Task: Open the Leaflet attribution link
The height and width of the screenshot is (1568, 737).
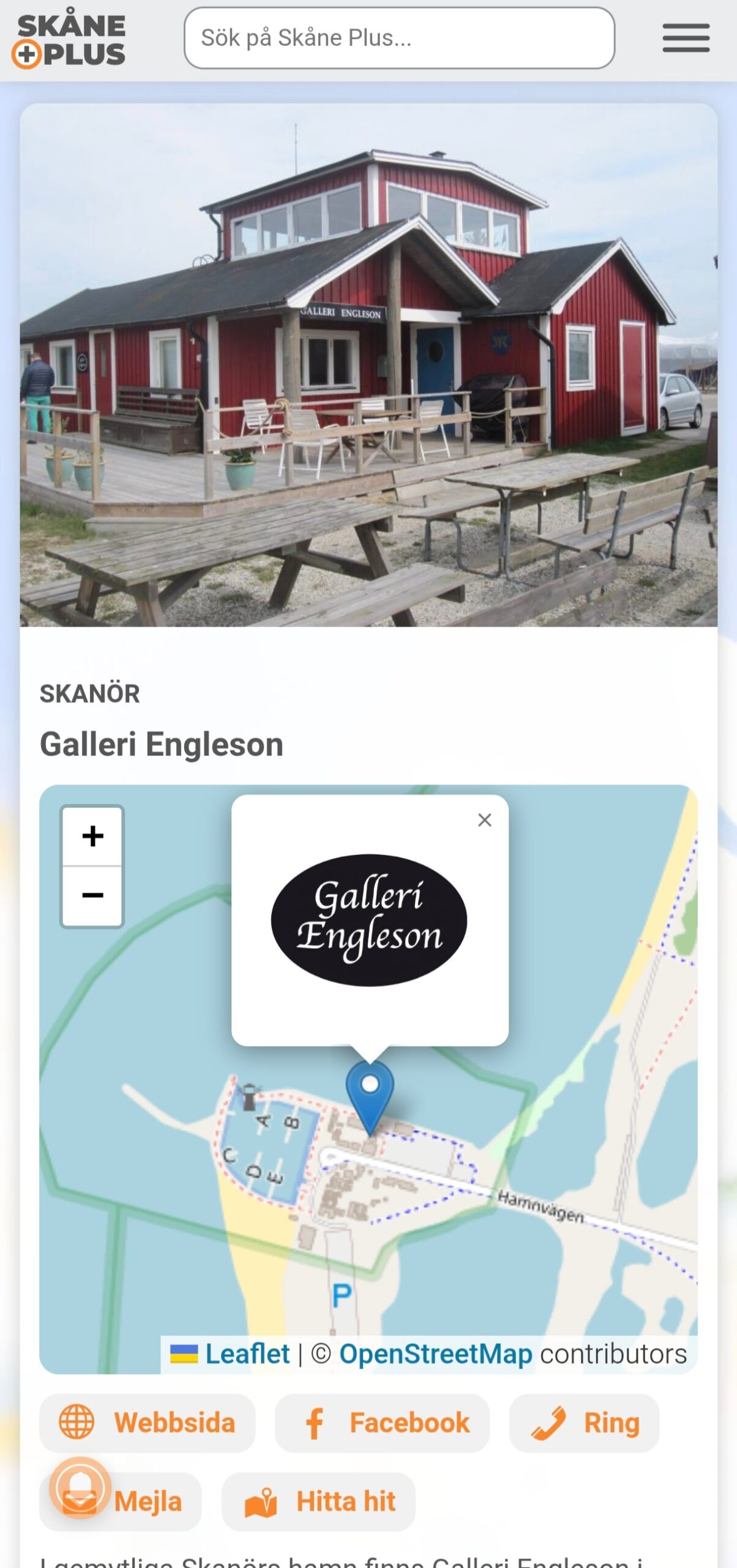Action: [247, 1354]
